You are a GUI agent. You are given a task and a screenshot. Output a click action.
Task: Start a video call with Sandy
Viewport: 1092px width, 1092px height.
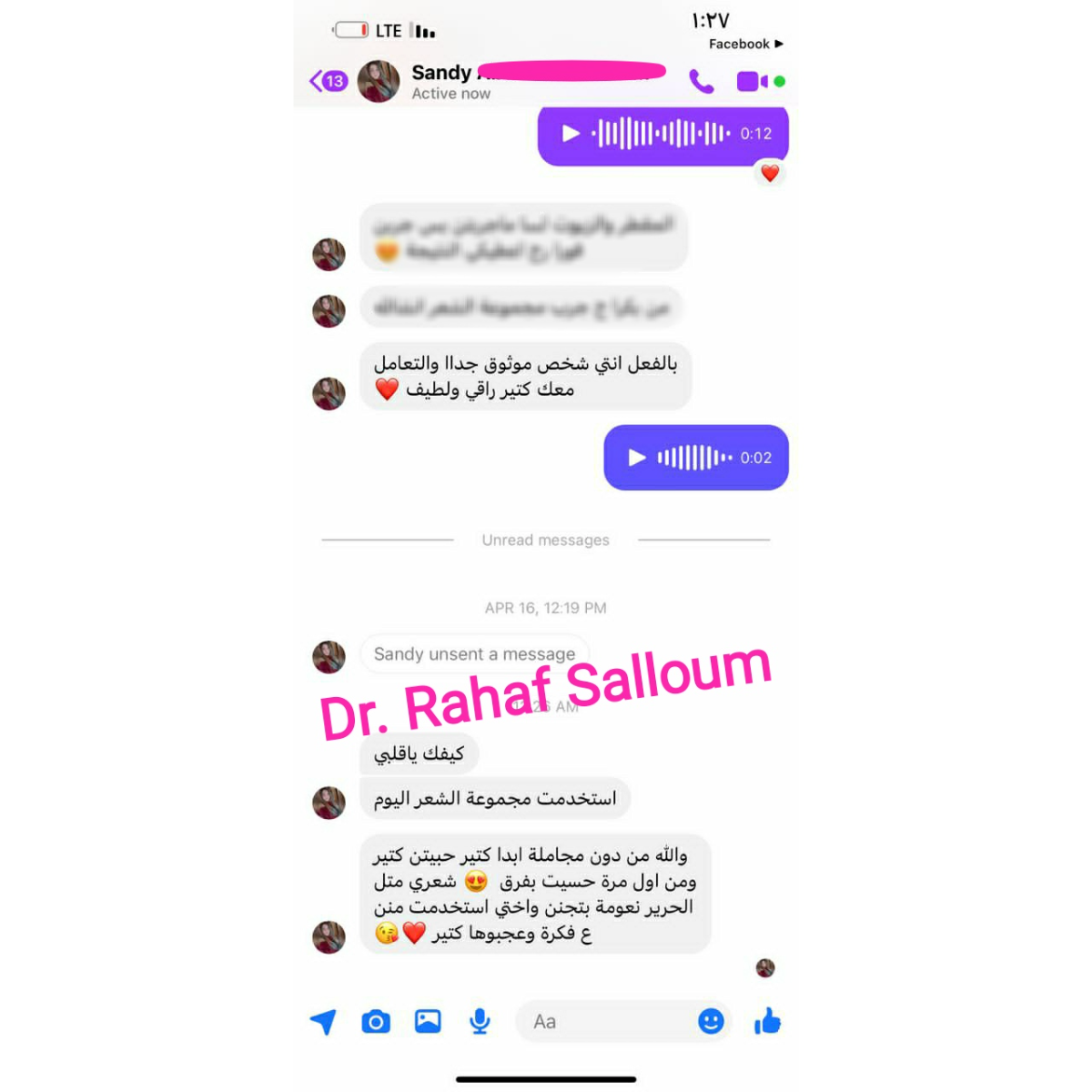(x=752, y=82)
